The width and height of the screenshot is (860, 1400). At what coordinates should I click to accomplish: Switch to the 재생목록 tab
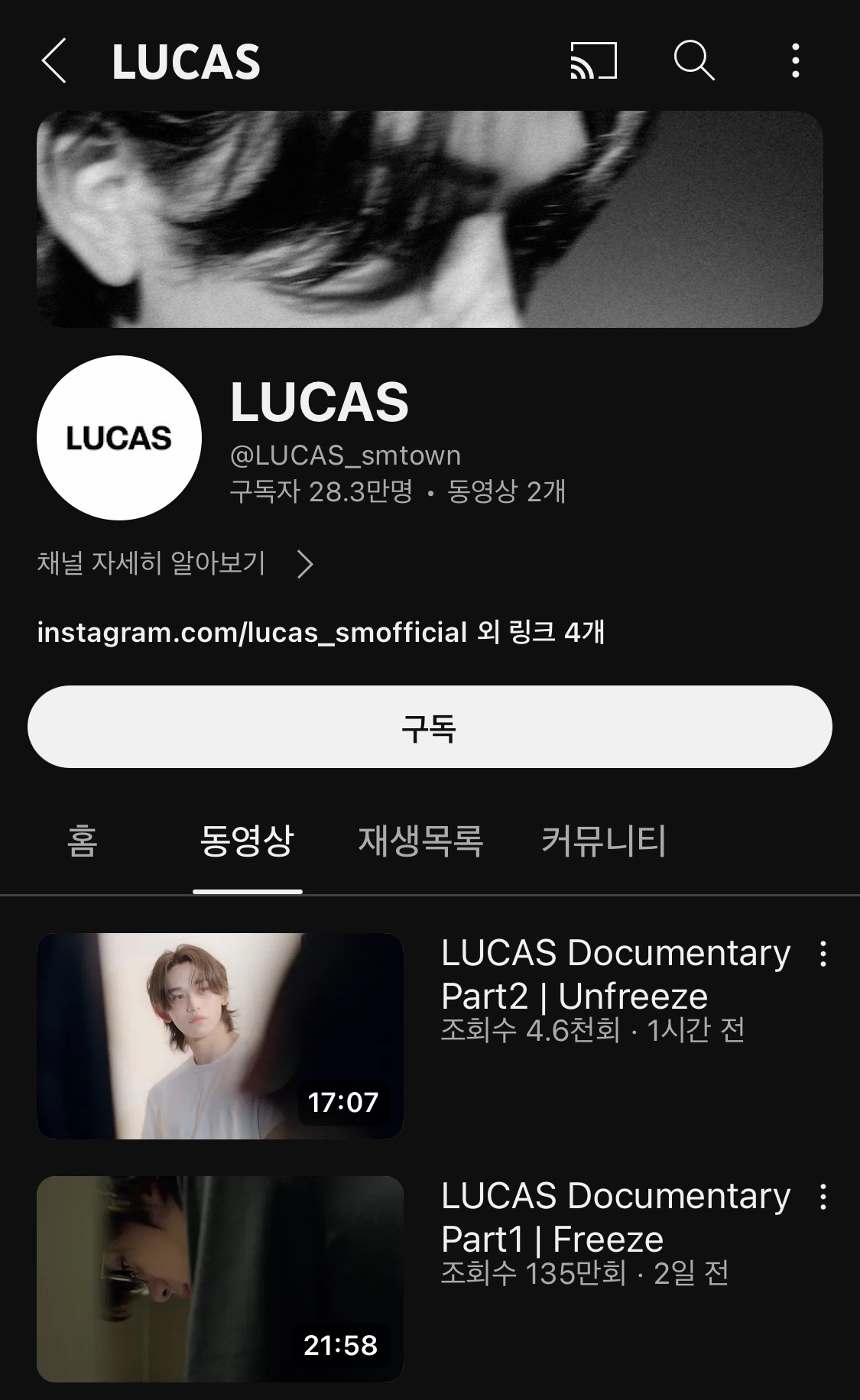pyautogui.click(x=419, y=841)
